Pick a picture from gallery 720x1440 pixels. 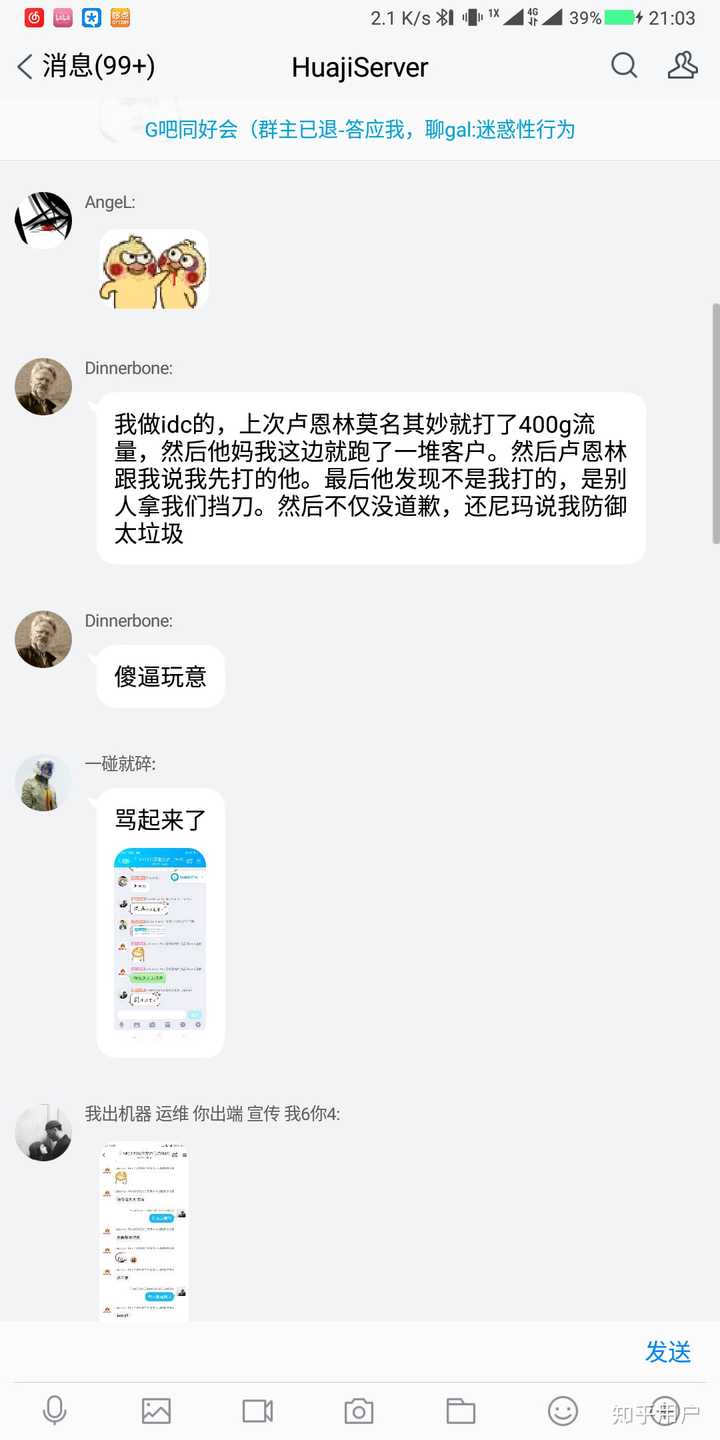(x=156, y=1411)
